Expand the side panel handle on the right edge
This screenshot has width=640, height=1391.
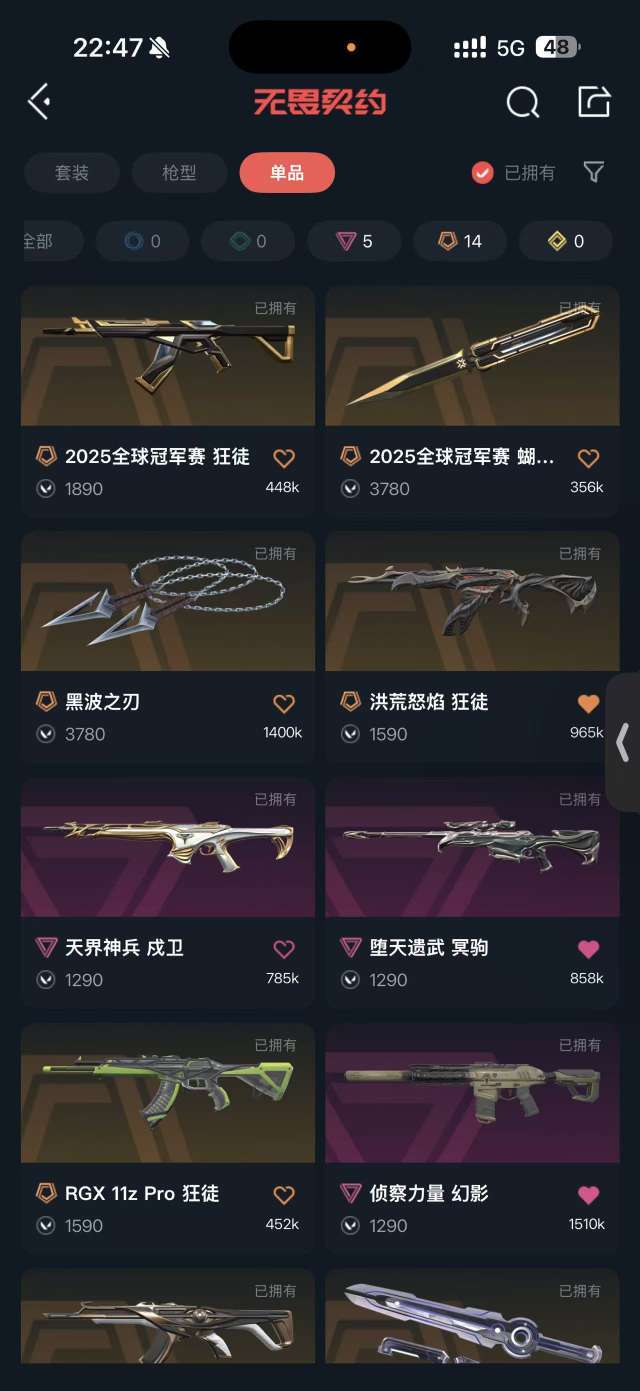pyautogui.click(x=624, y=742)
